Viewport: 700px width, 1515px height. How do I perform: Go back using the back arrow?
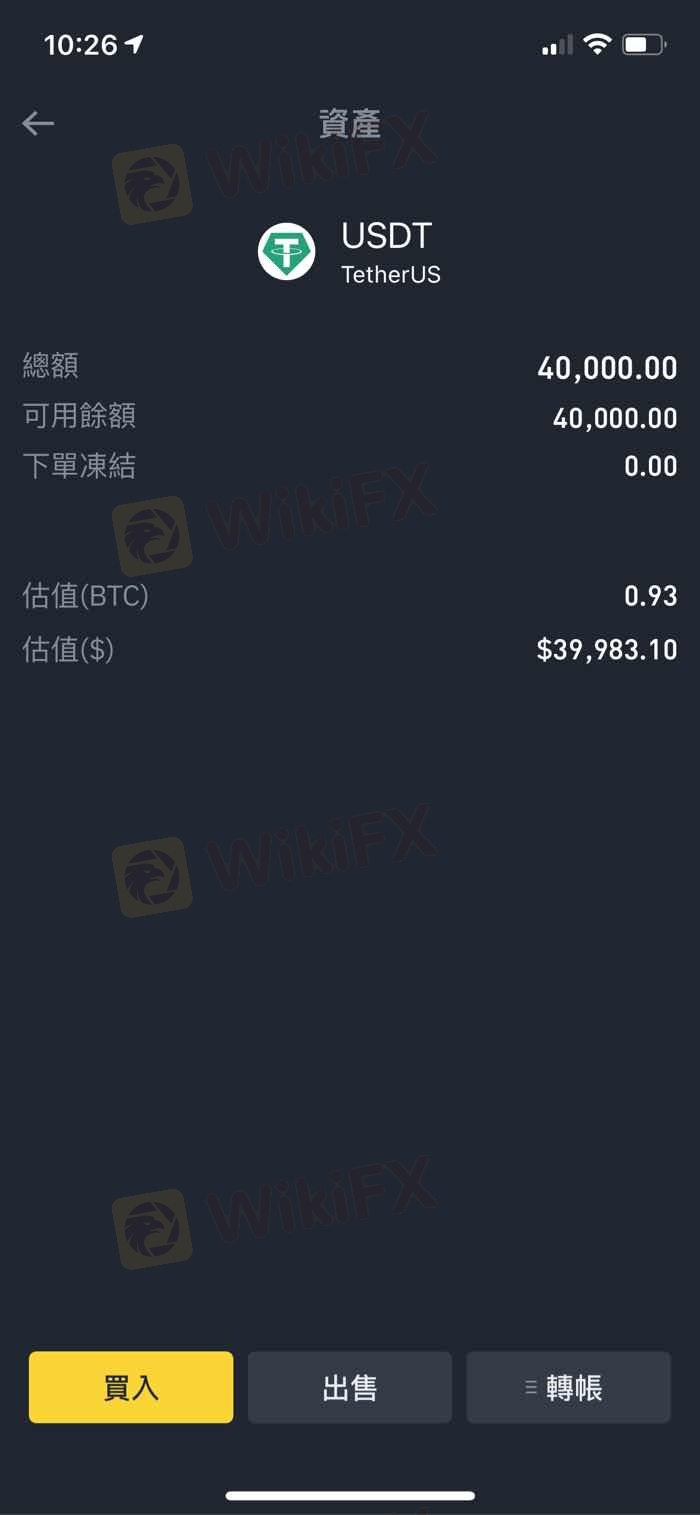[x=38, y=123]
